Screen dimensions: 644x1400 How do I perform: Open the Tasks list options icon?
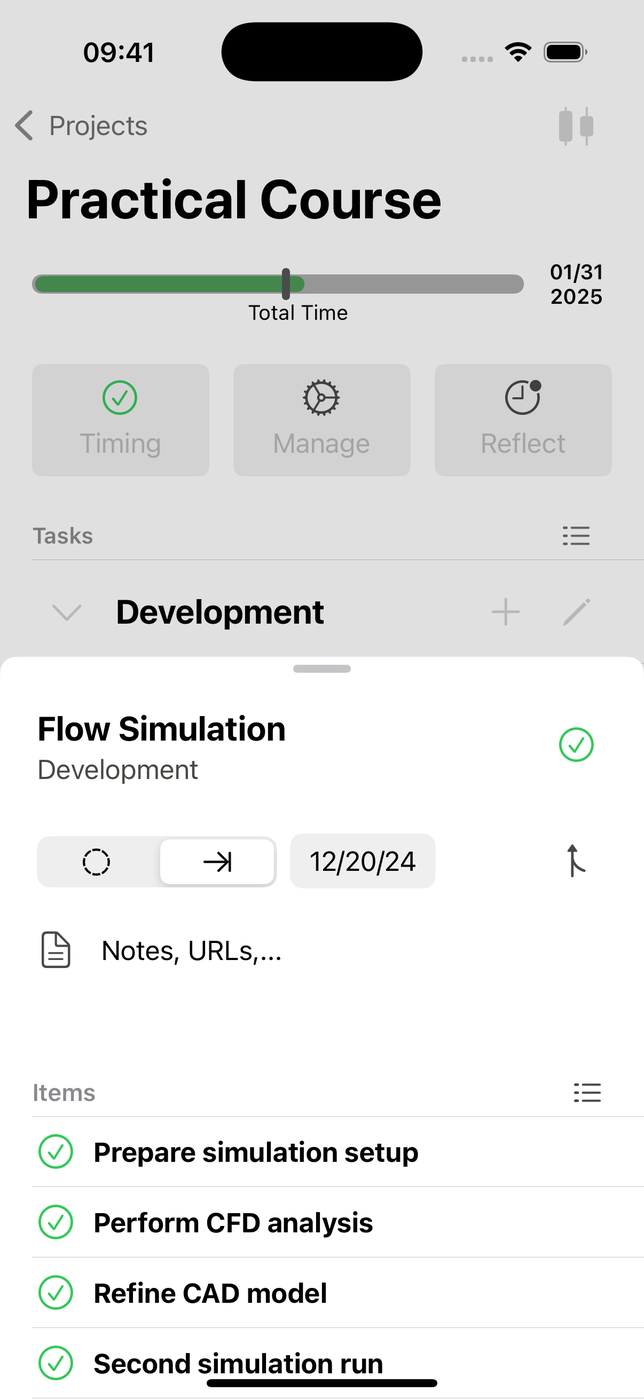coord(576,536)
